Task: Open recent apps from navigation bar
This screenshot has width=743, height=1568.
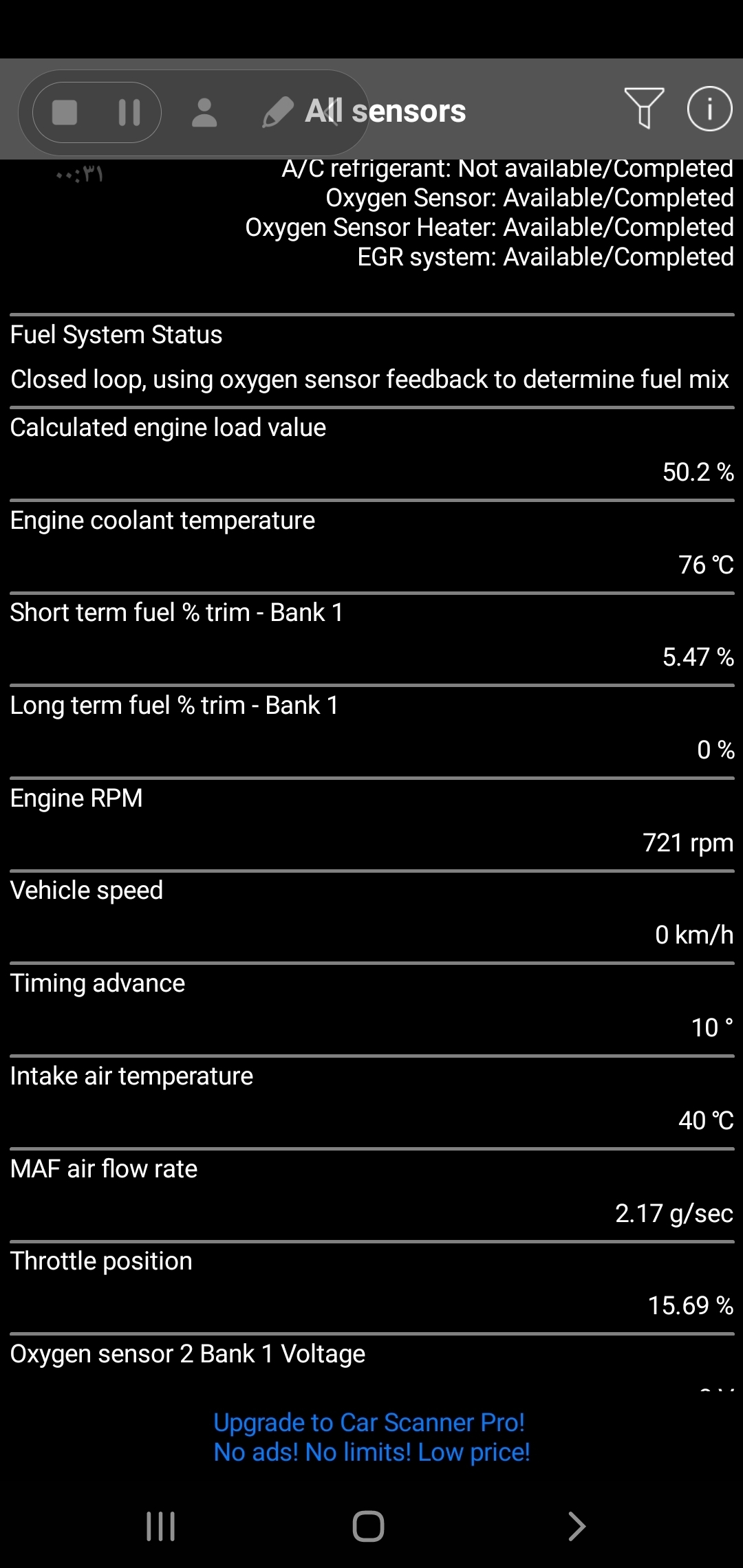Action: 161,1526
